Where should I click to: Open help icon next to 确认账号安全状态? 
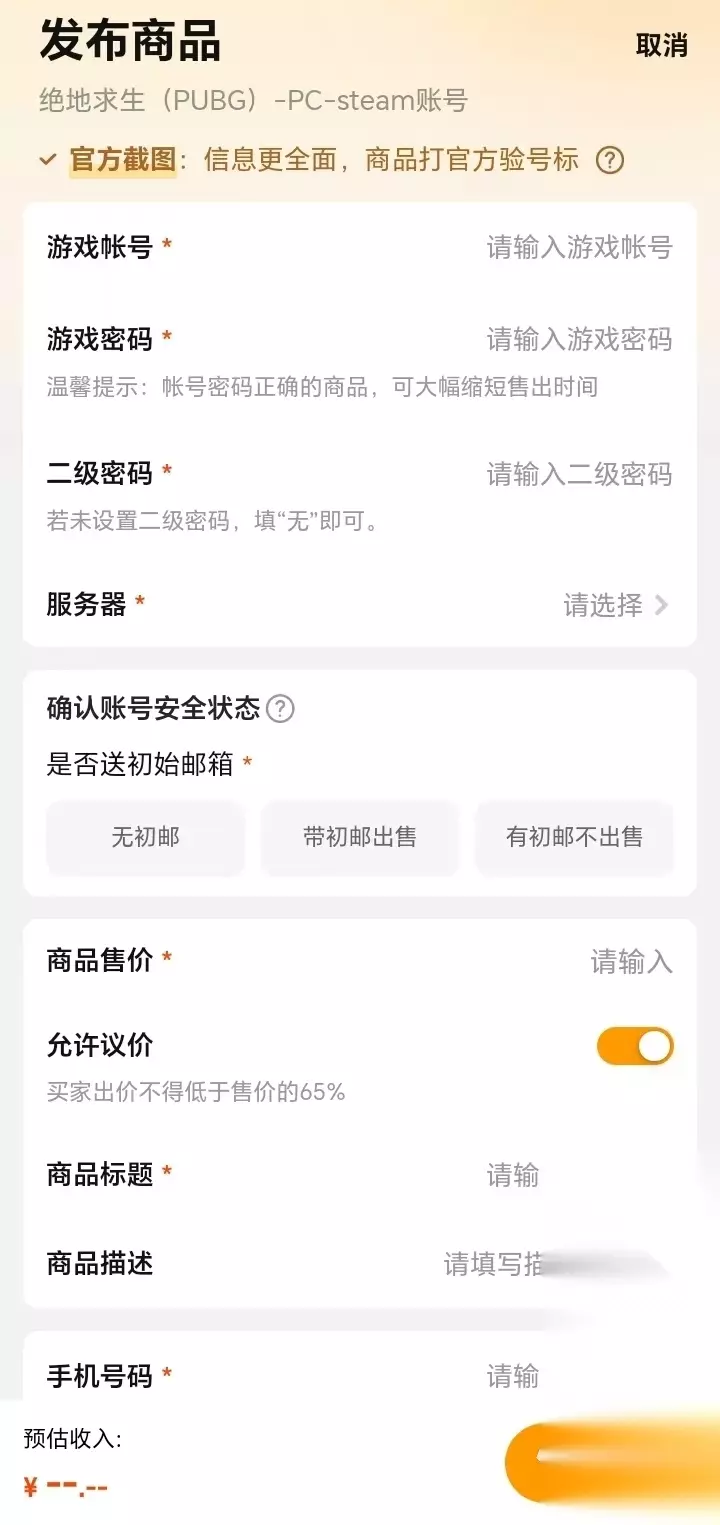click(281, 709)
